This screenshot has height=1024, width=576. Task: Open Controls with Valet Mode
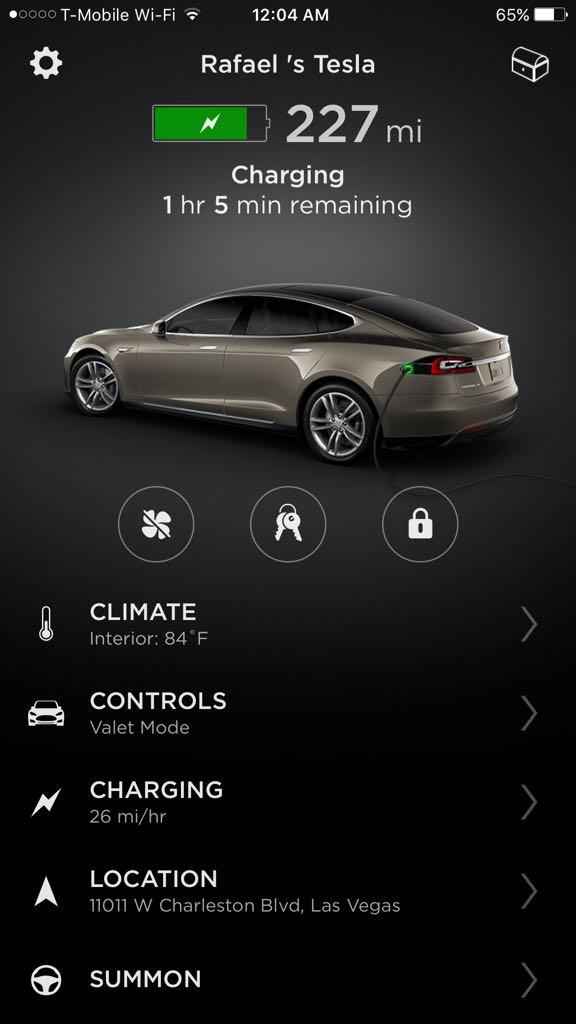[288, 712]
